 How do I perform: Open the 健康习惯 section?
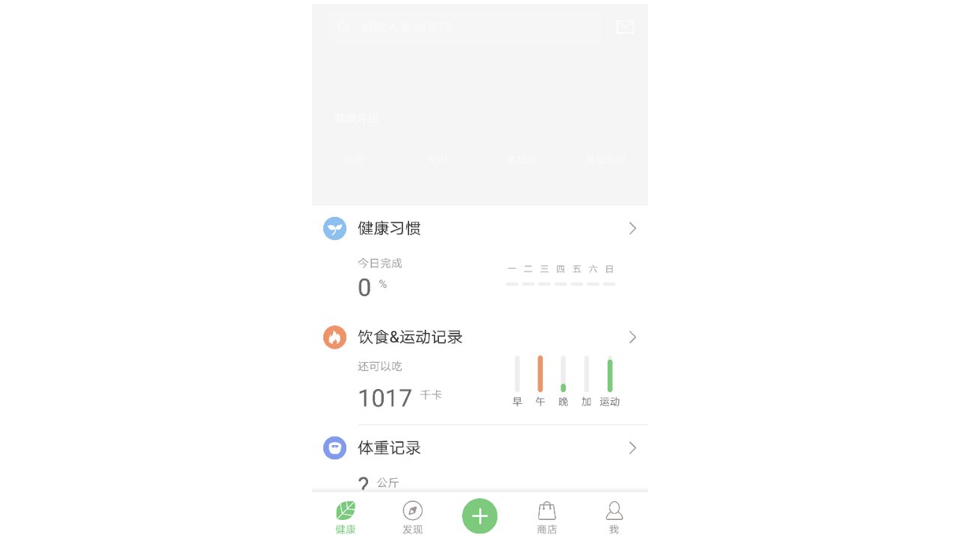tap(479, 228)
